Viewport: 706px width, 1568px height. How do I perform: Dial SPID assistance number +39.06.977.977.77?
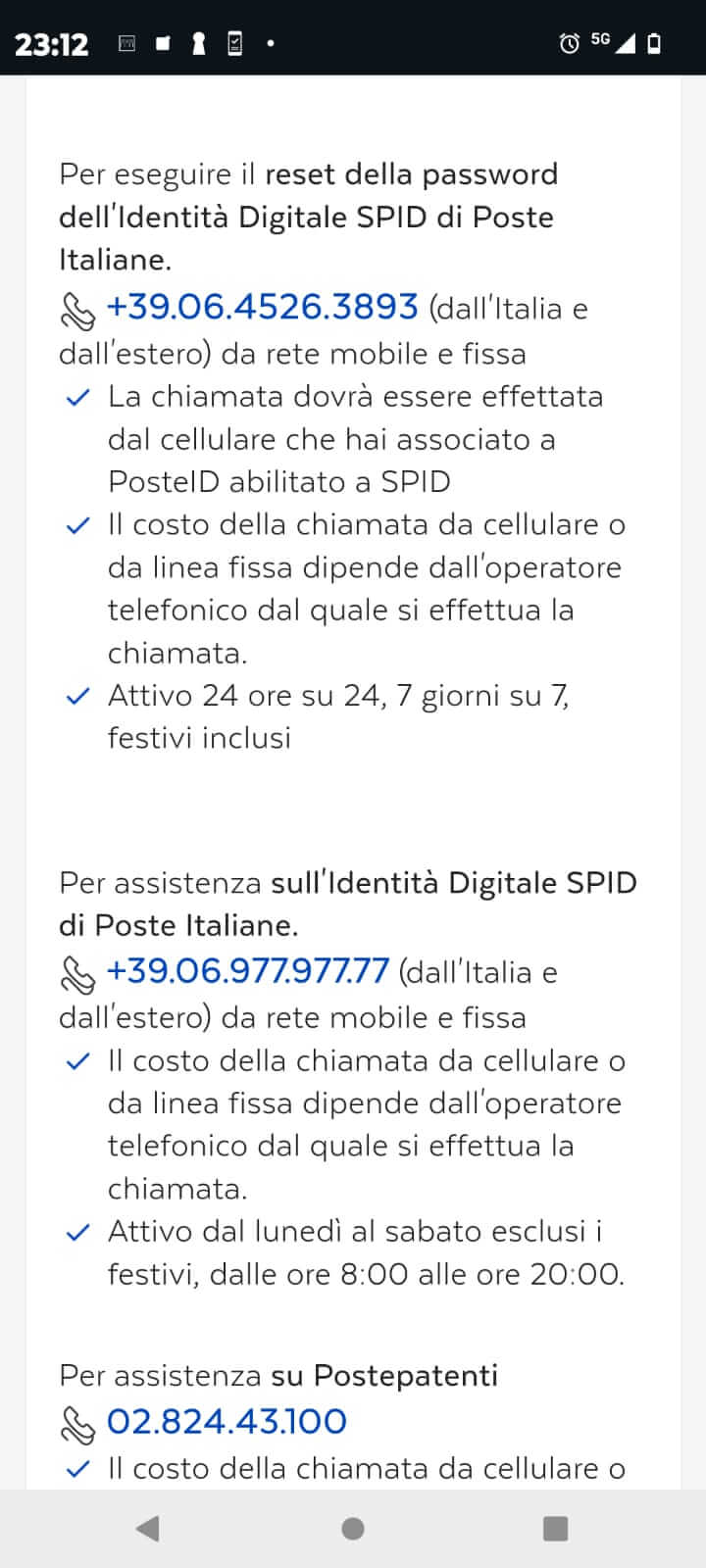click(x=247, y=971)
